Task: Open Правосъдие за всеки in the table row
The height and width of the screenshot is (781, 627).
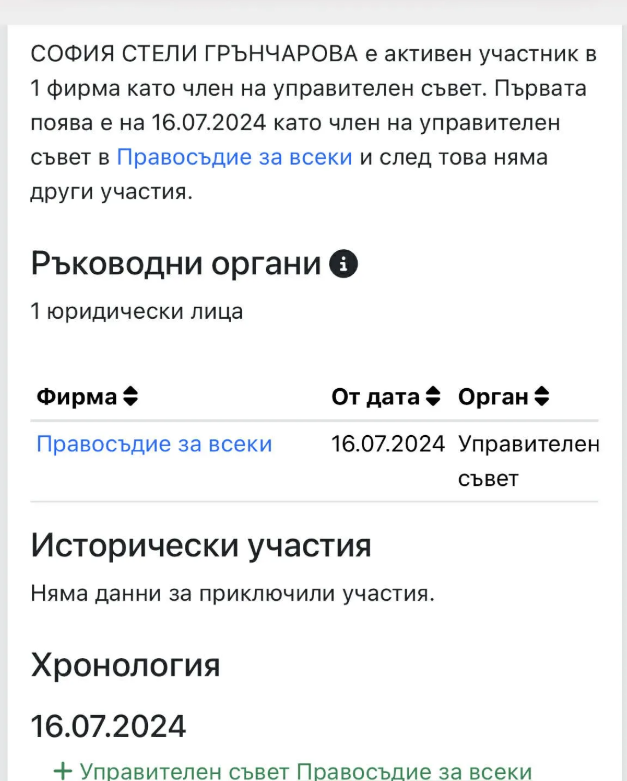Action: click(154, 444)
